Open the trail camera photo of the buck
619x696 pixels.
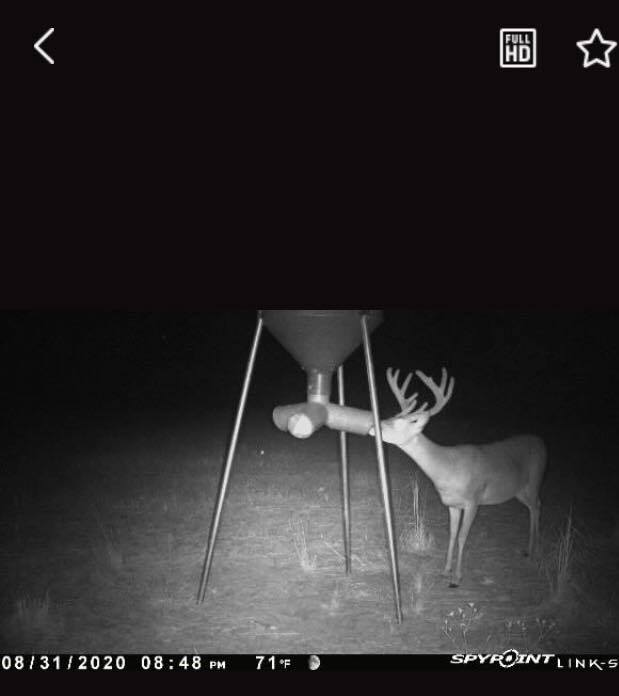pos(309,490)
